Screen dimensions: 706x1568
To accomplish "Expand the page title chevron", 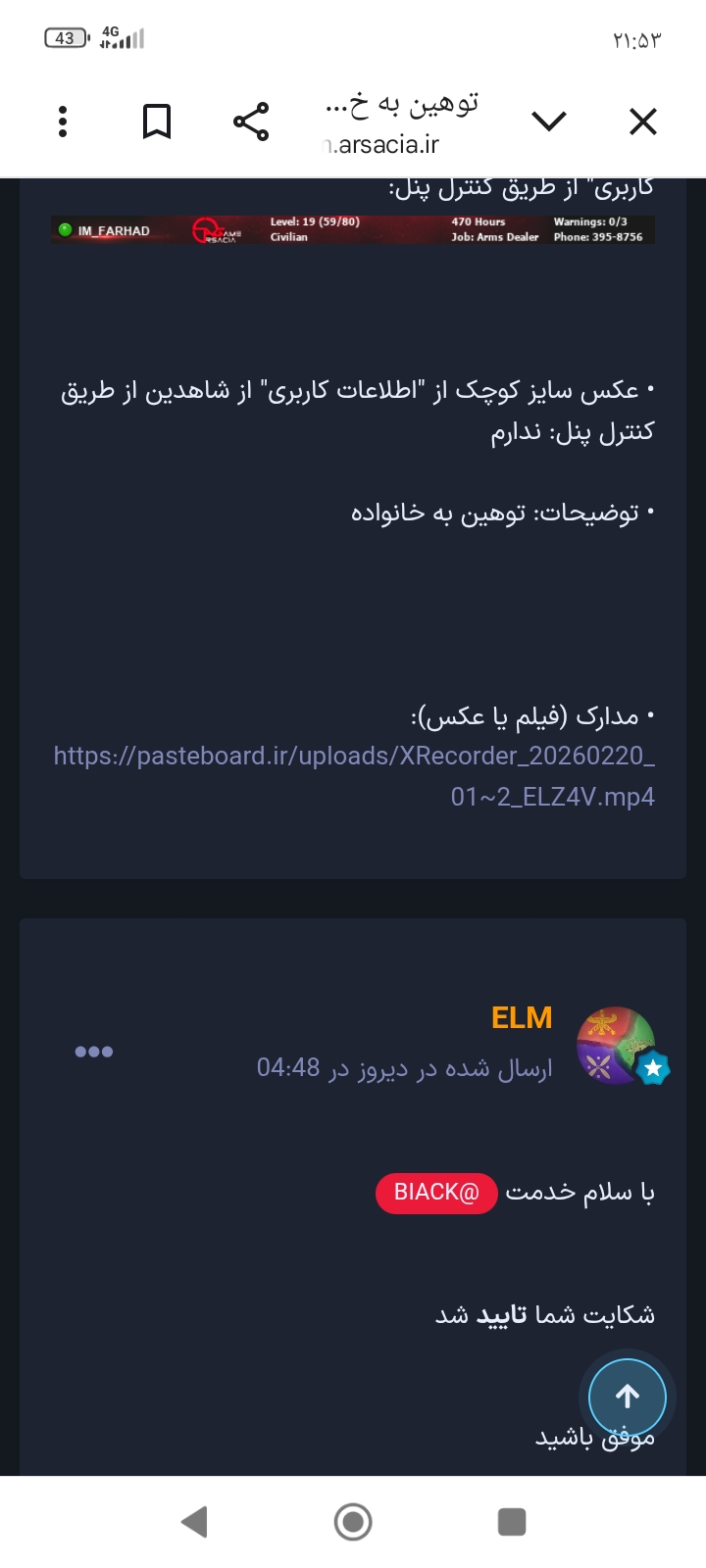I will (549, 122).
